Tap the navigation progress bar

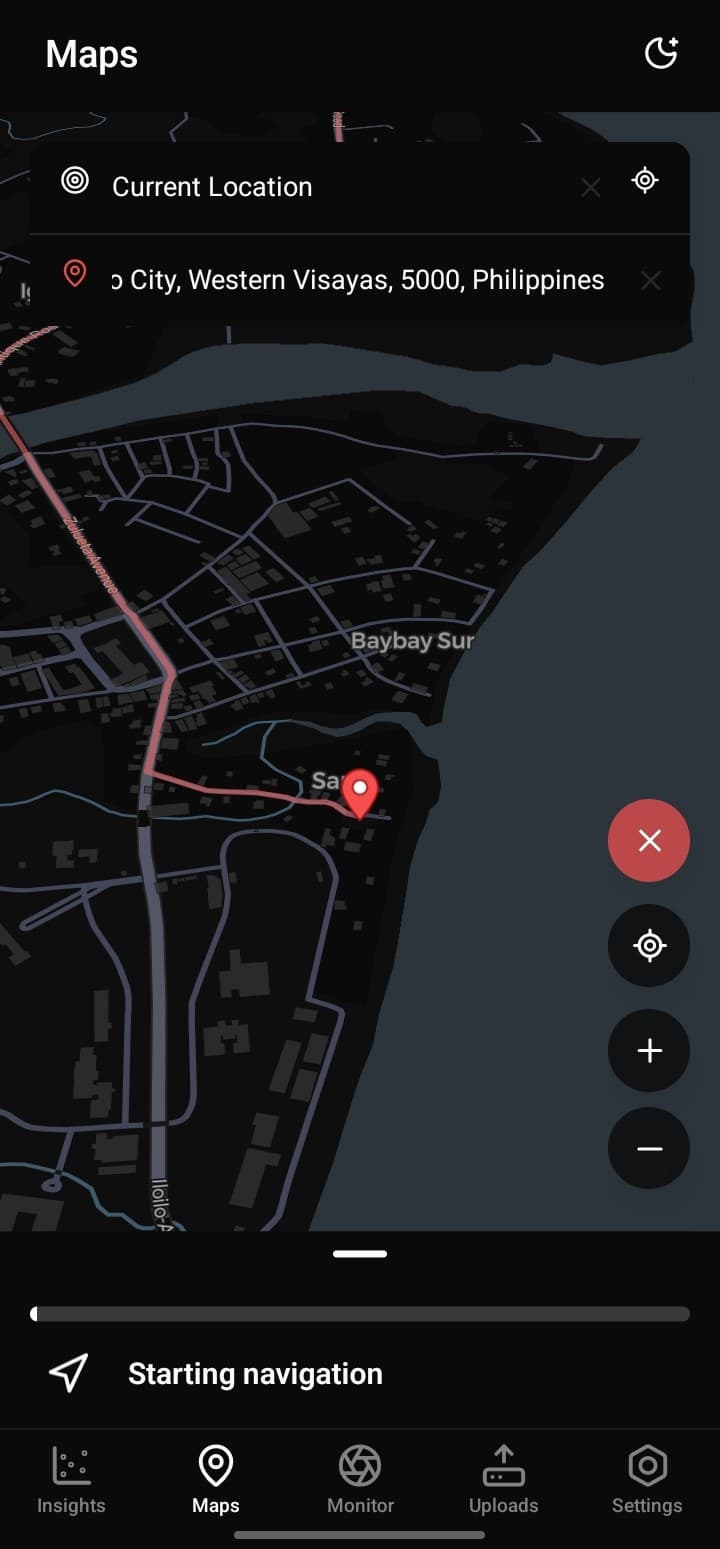359,1313
